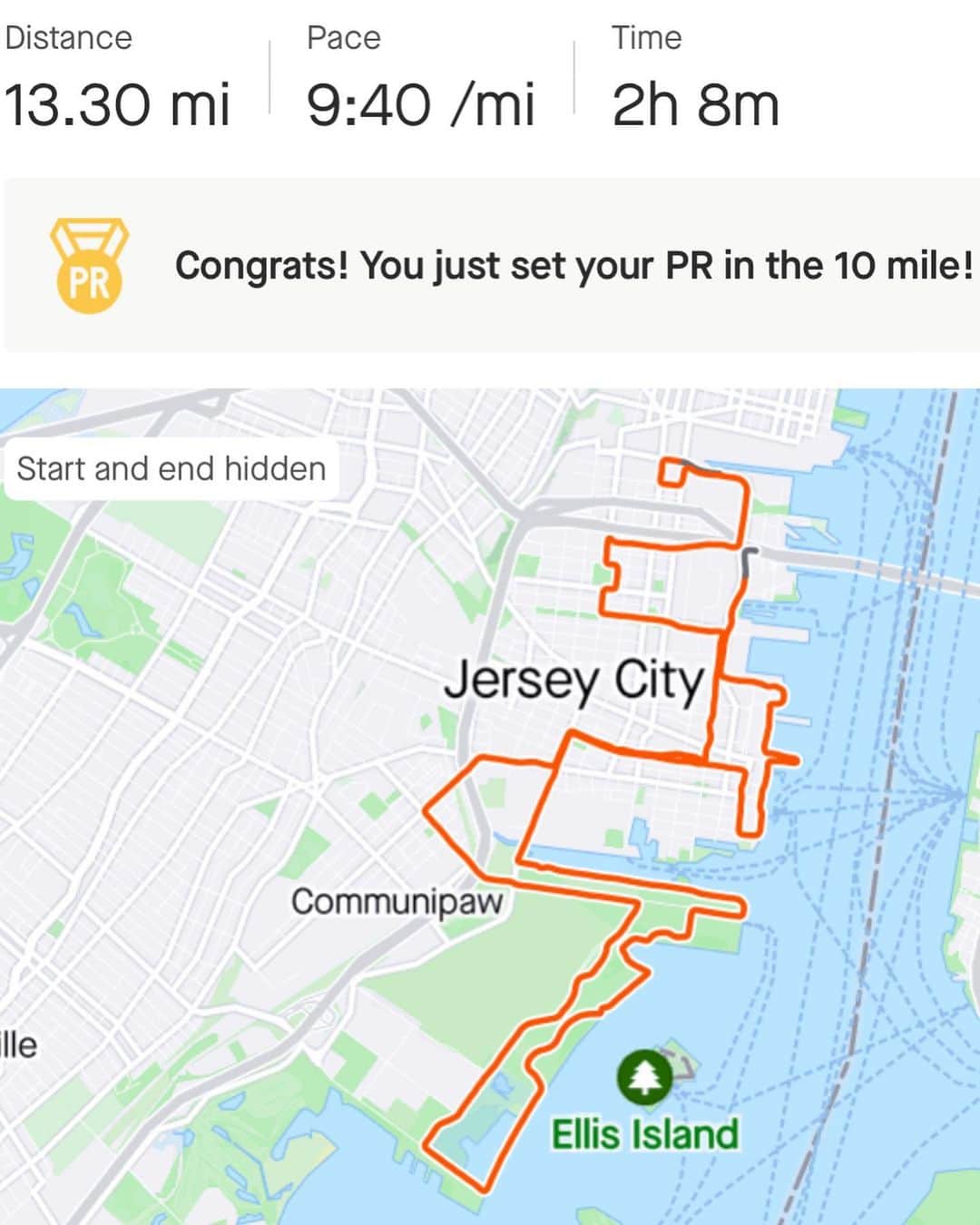Open the 10 mile PR banner

[x=490, y=265]
